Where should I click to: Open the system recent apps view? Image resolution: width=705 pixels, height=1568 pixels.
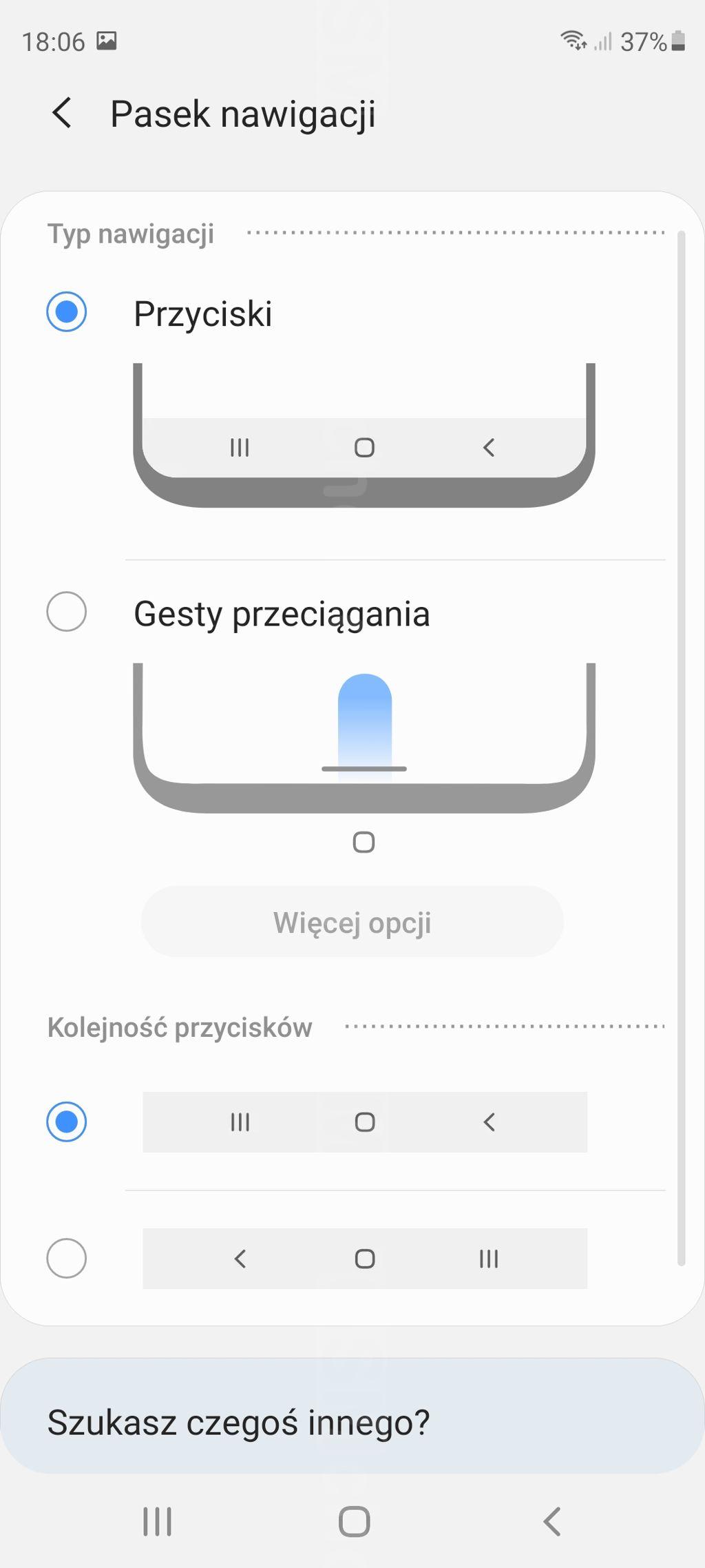point(157,1521)
